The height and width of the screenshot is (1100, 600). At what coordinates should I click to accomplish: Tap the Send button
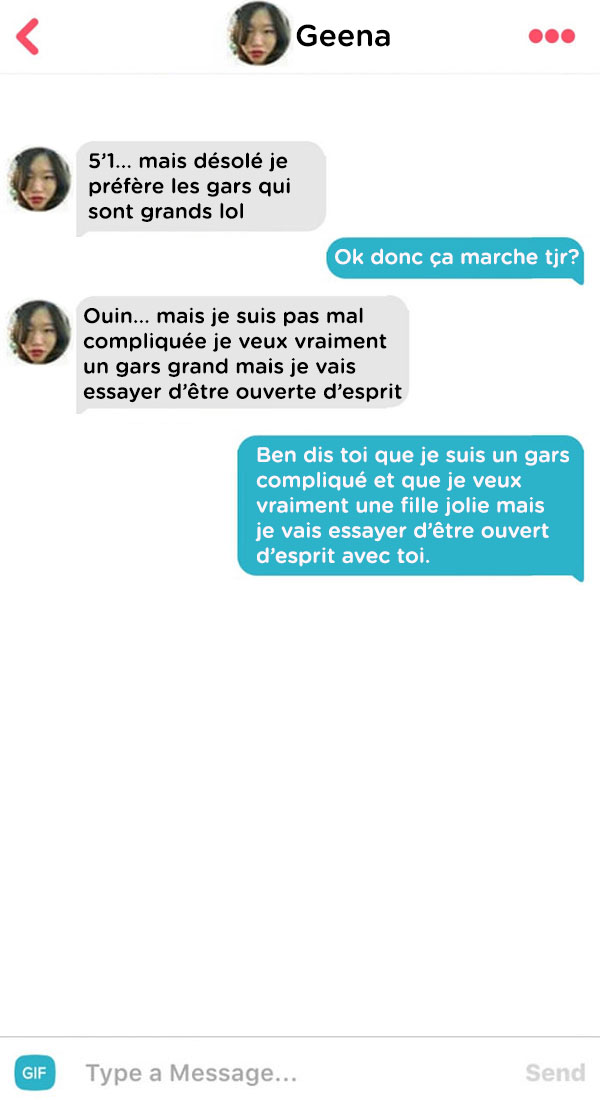(x=555, y=1073)
